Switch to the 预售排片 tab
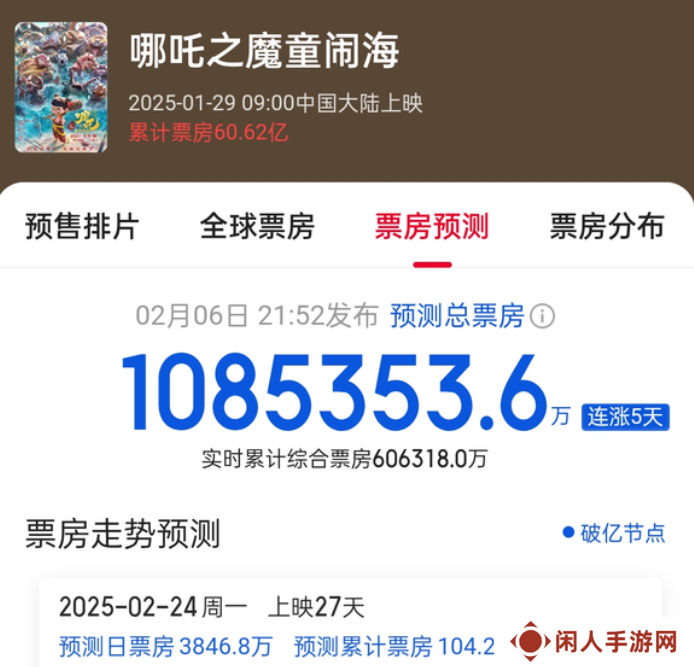 (x=82, y=226)
